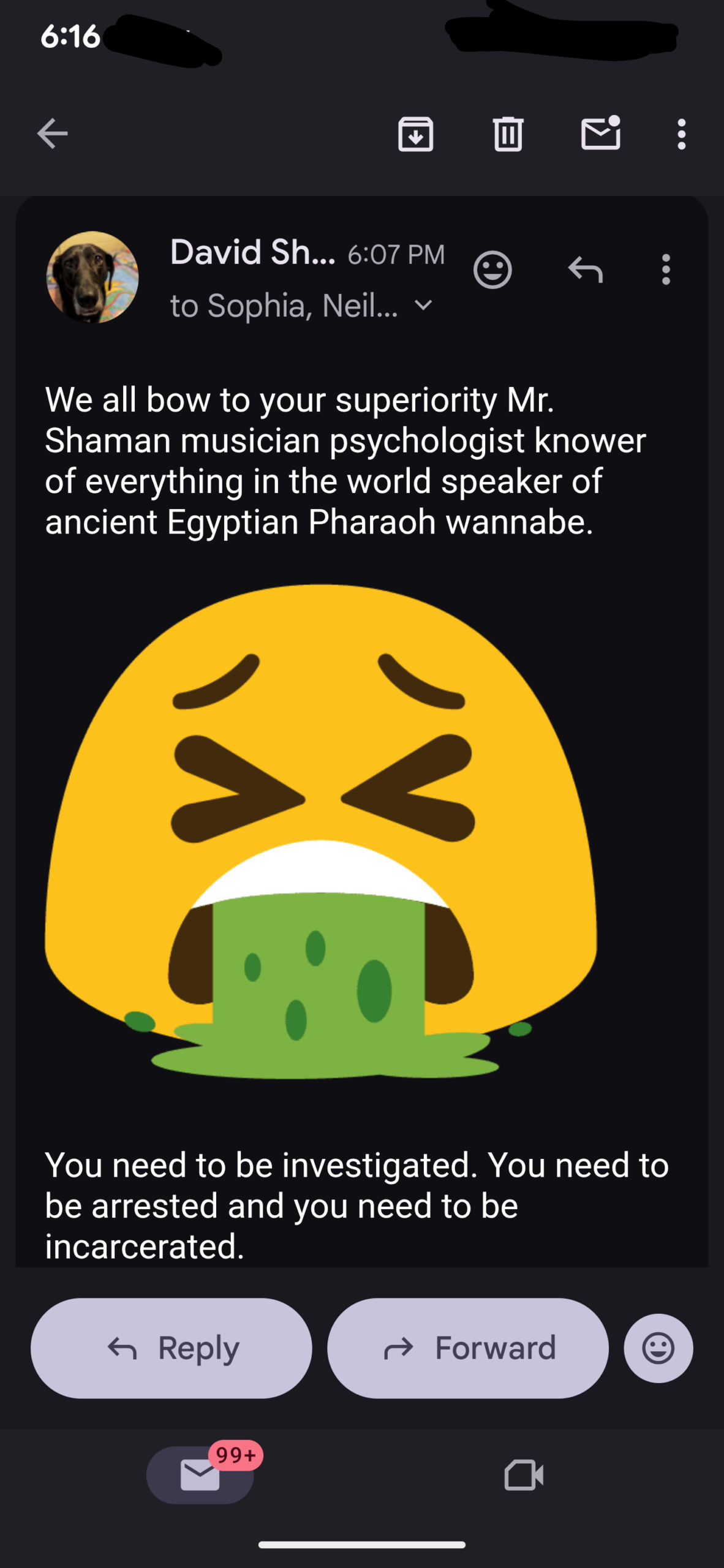Viewport: 724px width, 1568px height.
Task: Open the top bar overflow menu
Action: (681, 134)
